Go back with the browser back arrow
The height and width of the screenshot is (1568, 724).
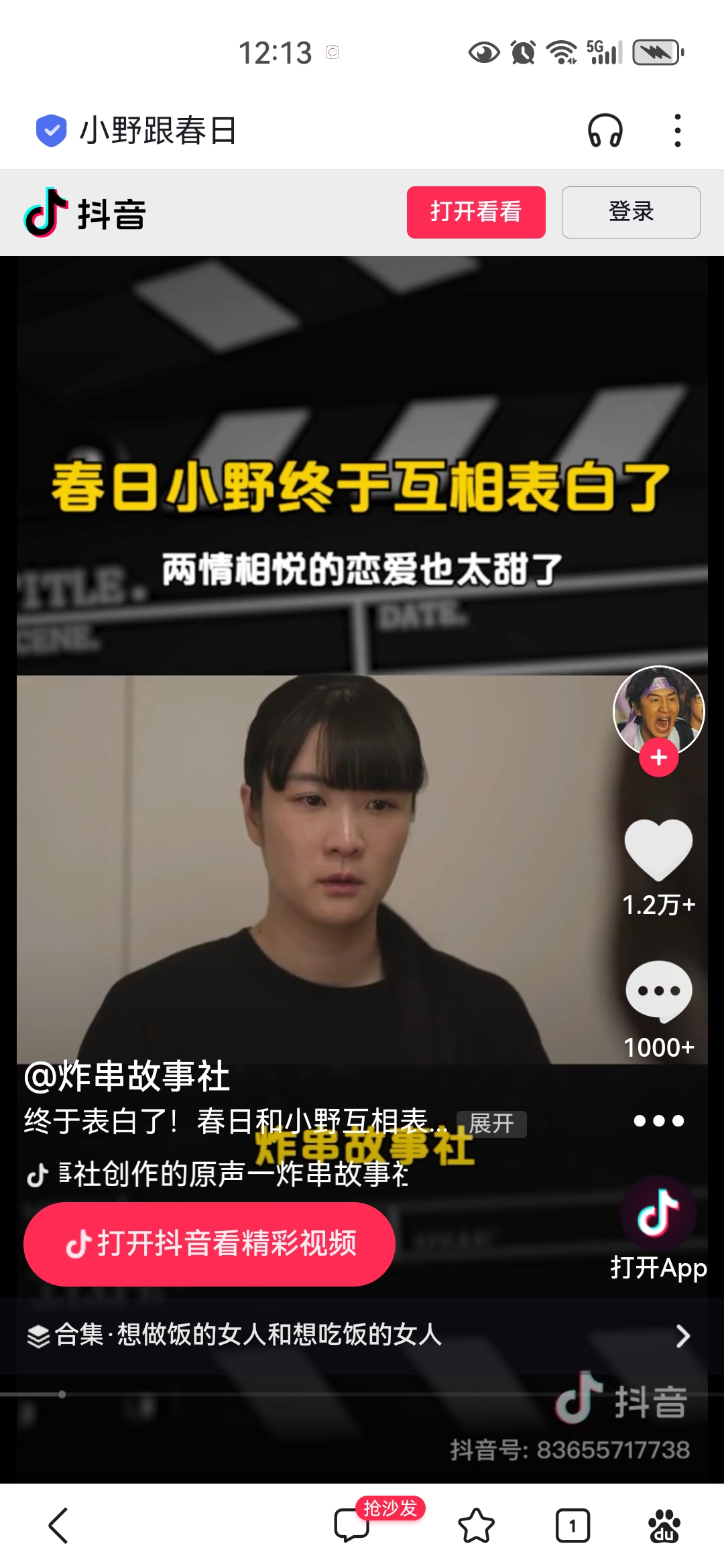pyautogui.click(x=59, y=1526)
